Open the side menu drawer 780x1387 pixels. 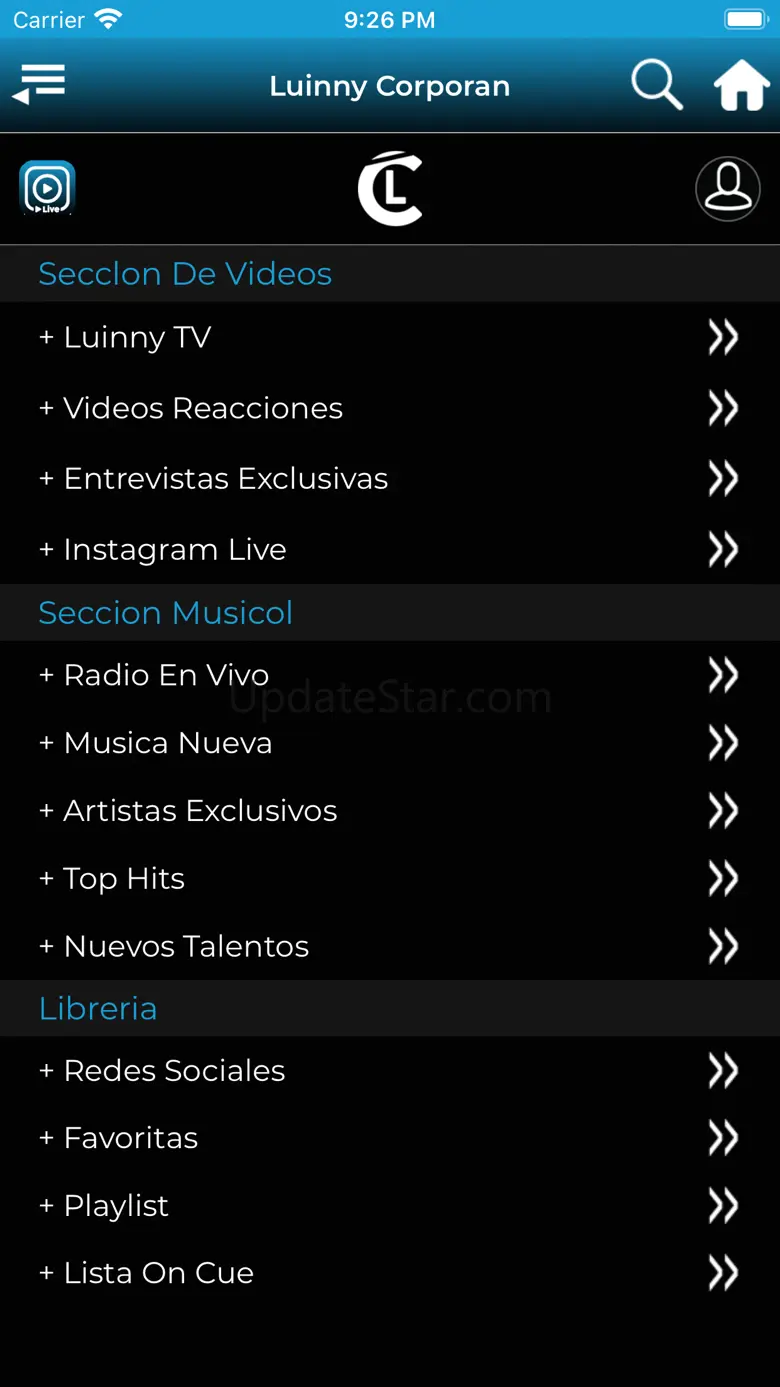(39, 85)
